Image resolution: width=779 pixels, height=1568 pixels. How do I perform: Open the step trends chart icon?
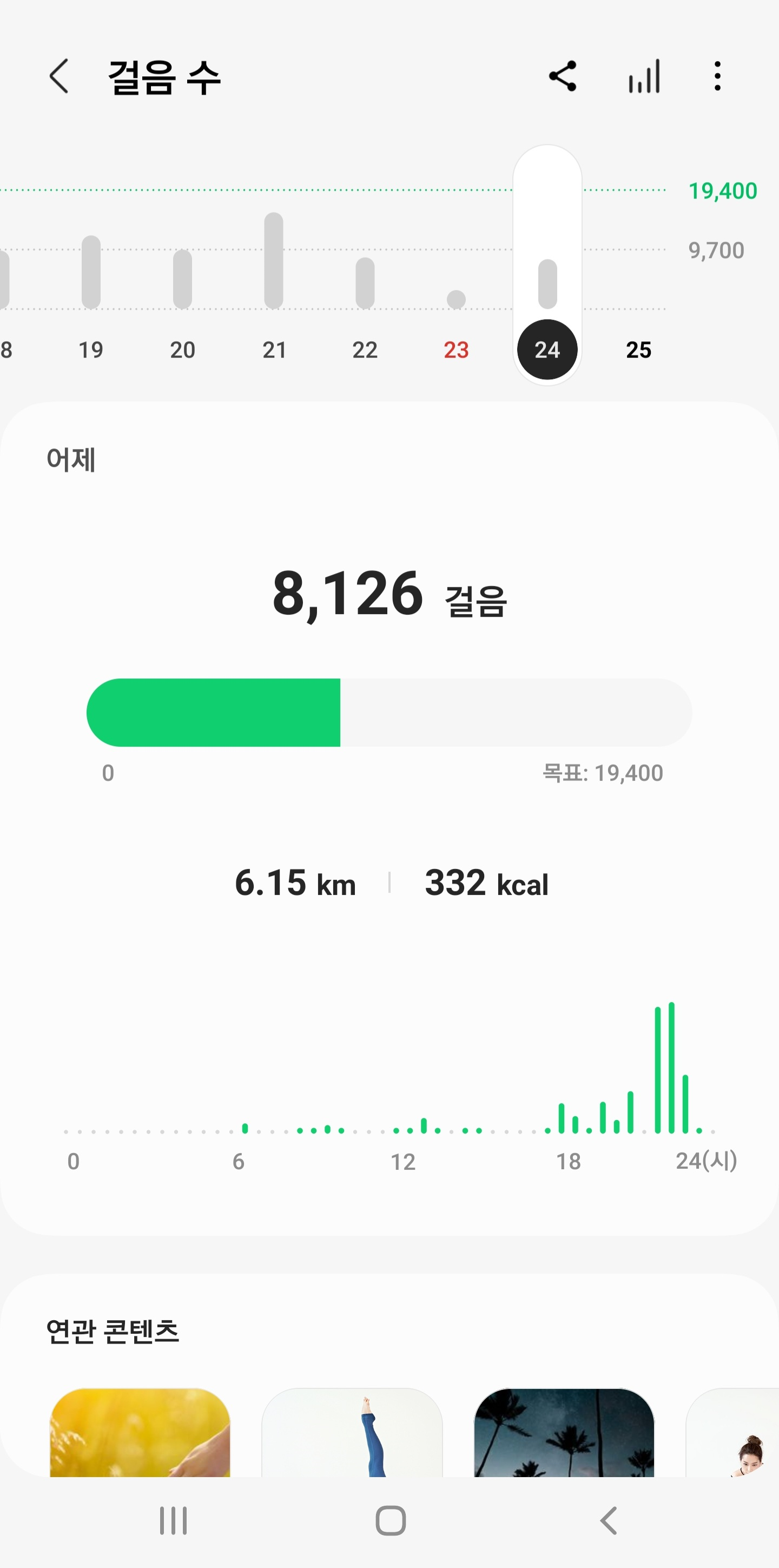[x=644, y=77]
